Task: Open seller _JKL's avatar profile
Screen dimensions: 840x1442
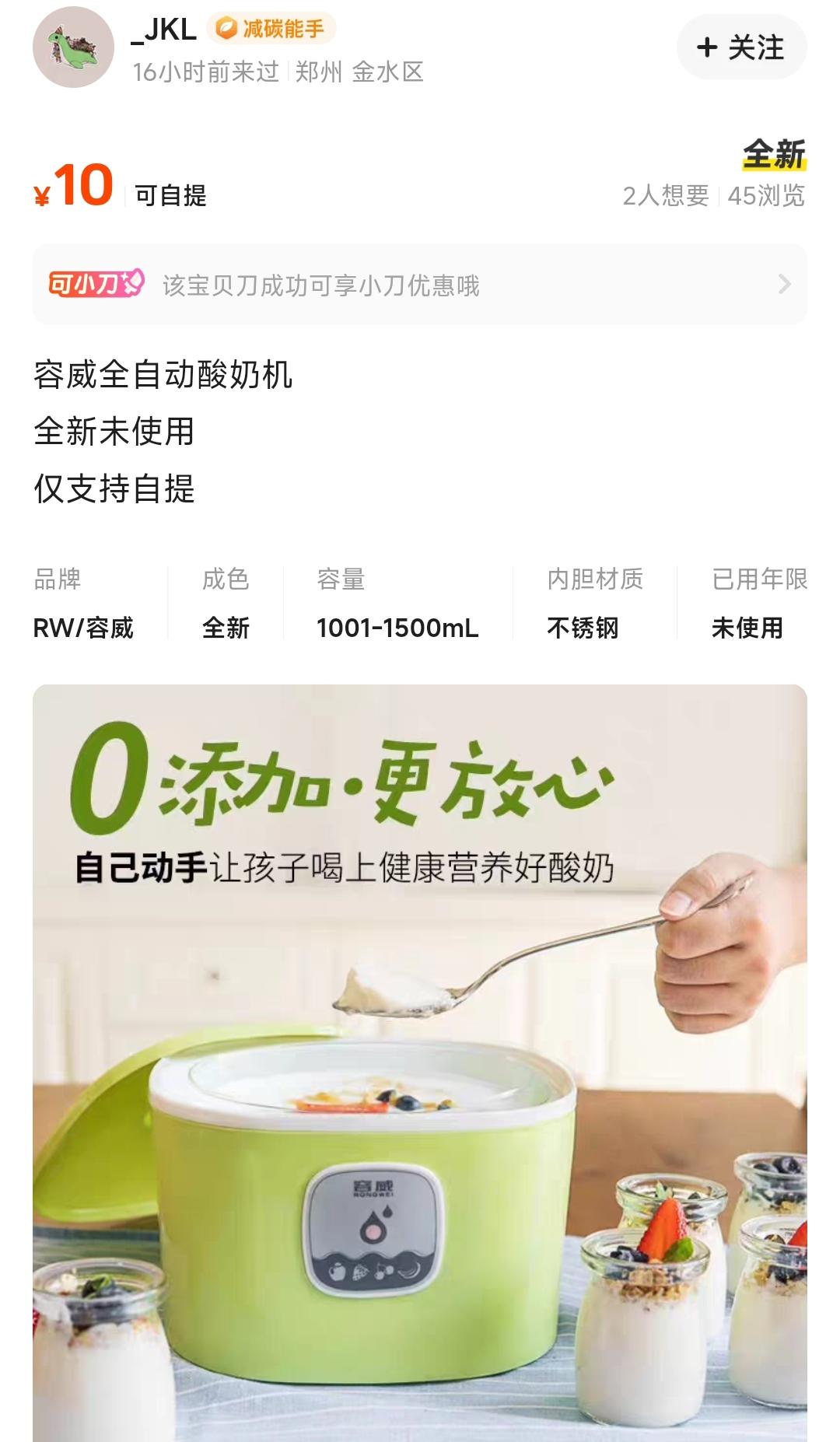Action: click(x=73, y=47)
